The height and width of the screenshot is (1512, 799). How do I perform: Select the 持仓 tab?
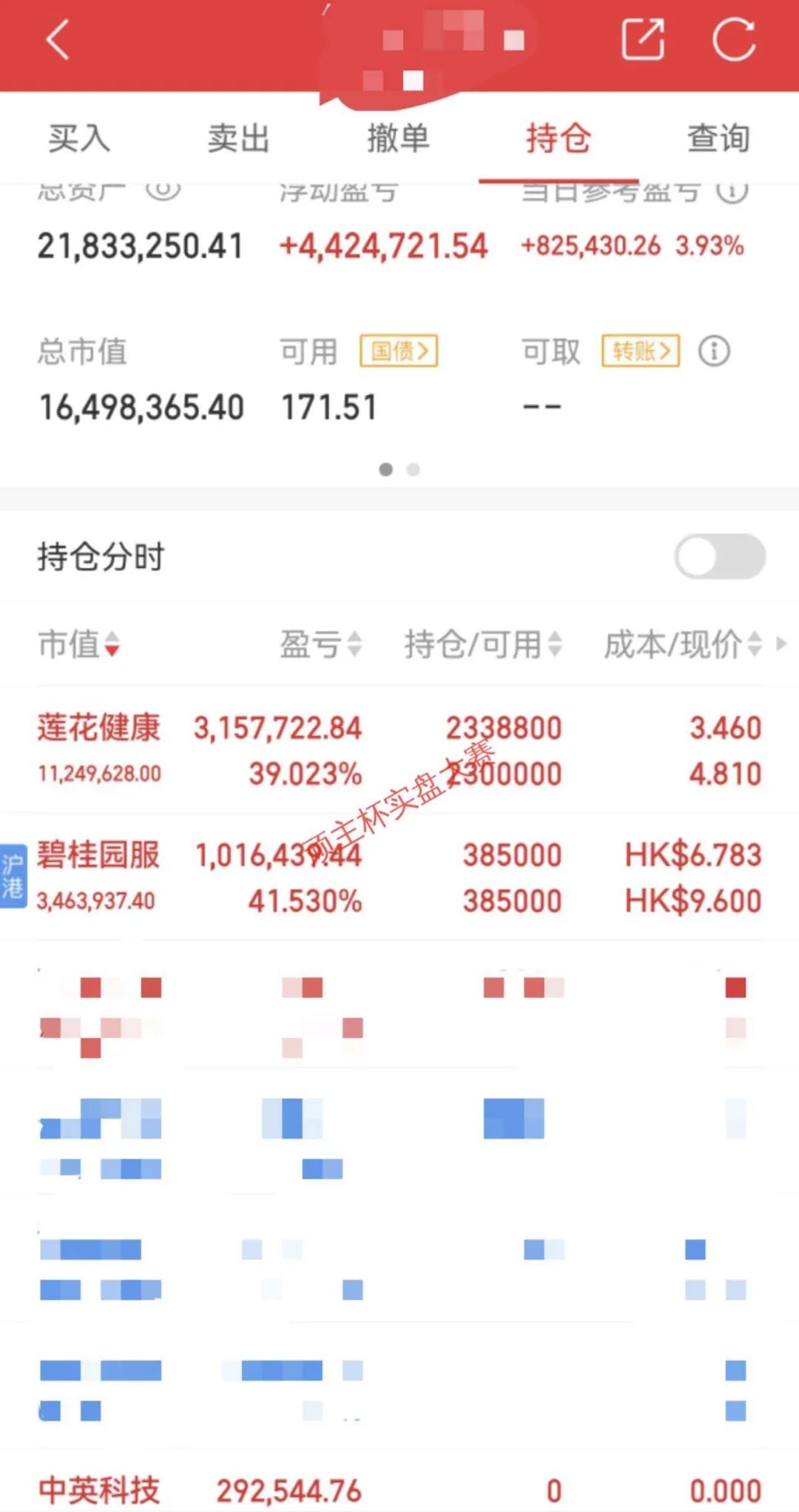click(x=558, y=138)
